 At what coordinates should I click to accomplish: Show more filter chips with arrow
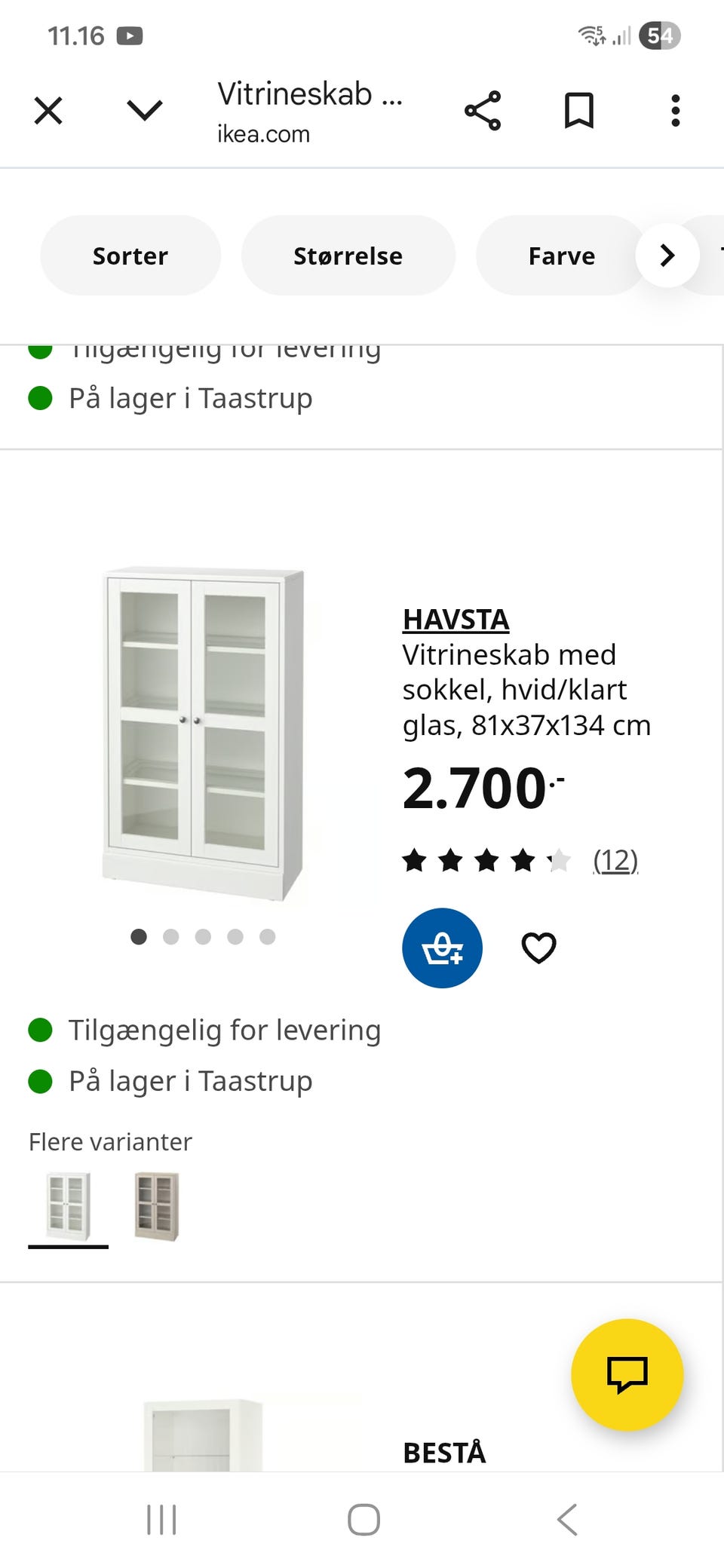click(x=667, y=256)
